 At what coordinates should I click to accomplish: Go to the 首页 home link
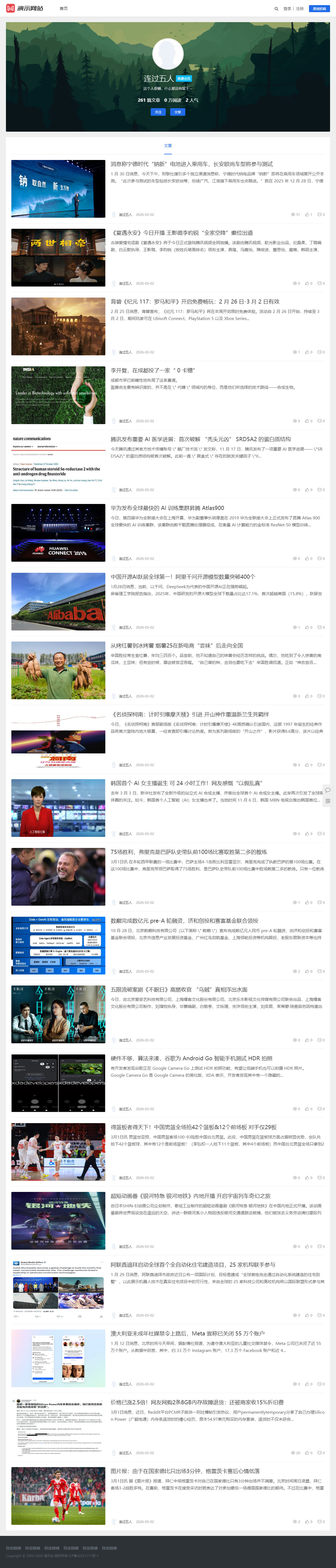click(x=63, y=9)
